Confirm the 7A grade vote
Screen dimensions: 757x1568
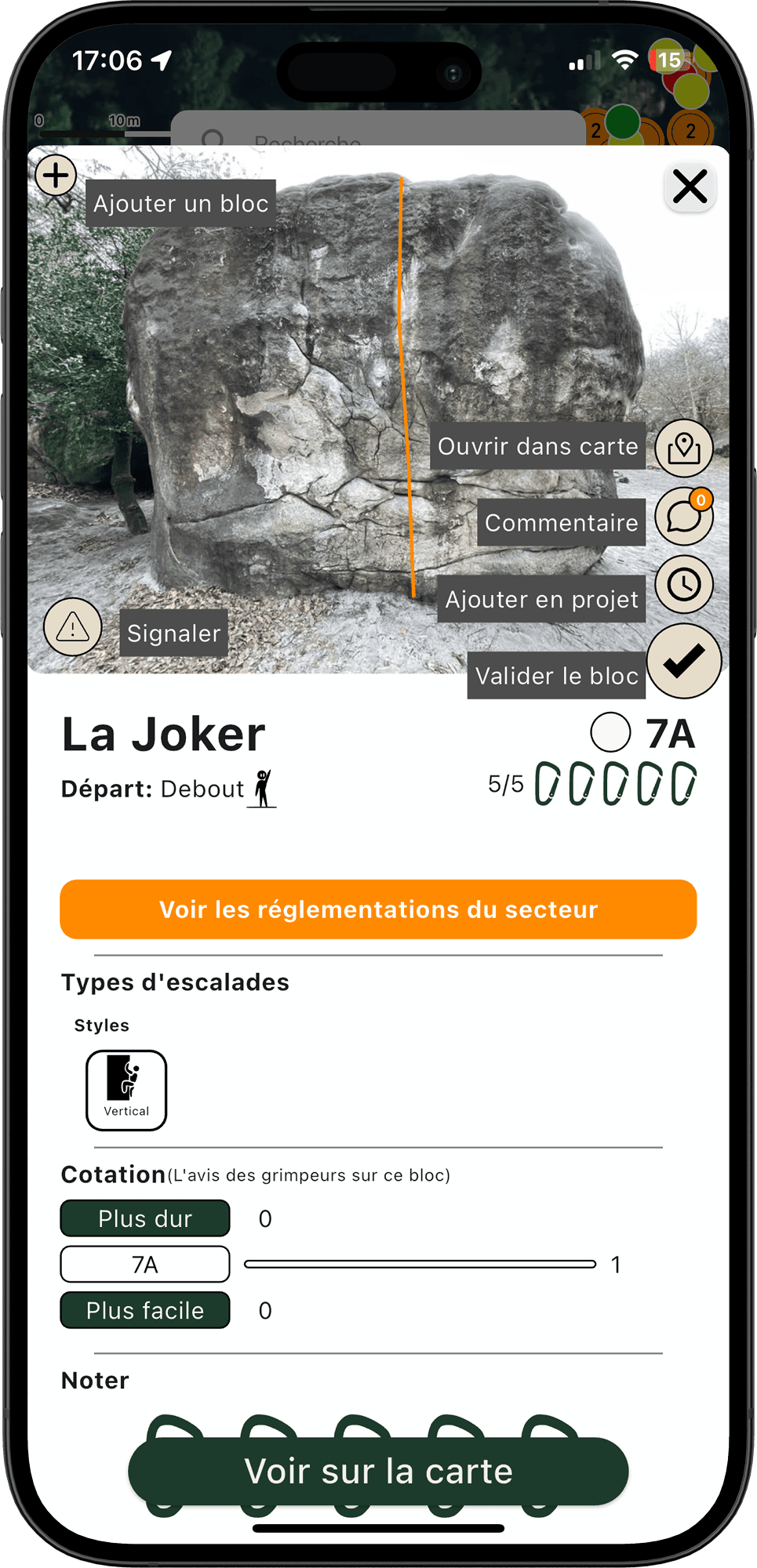[145, 1265]
